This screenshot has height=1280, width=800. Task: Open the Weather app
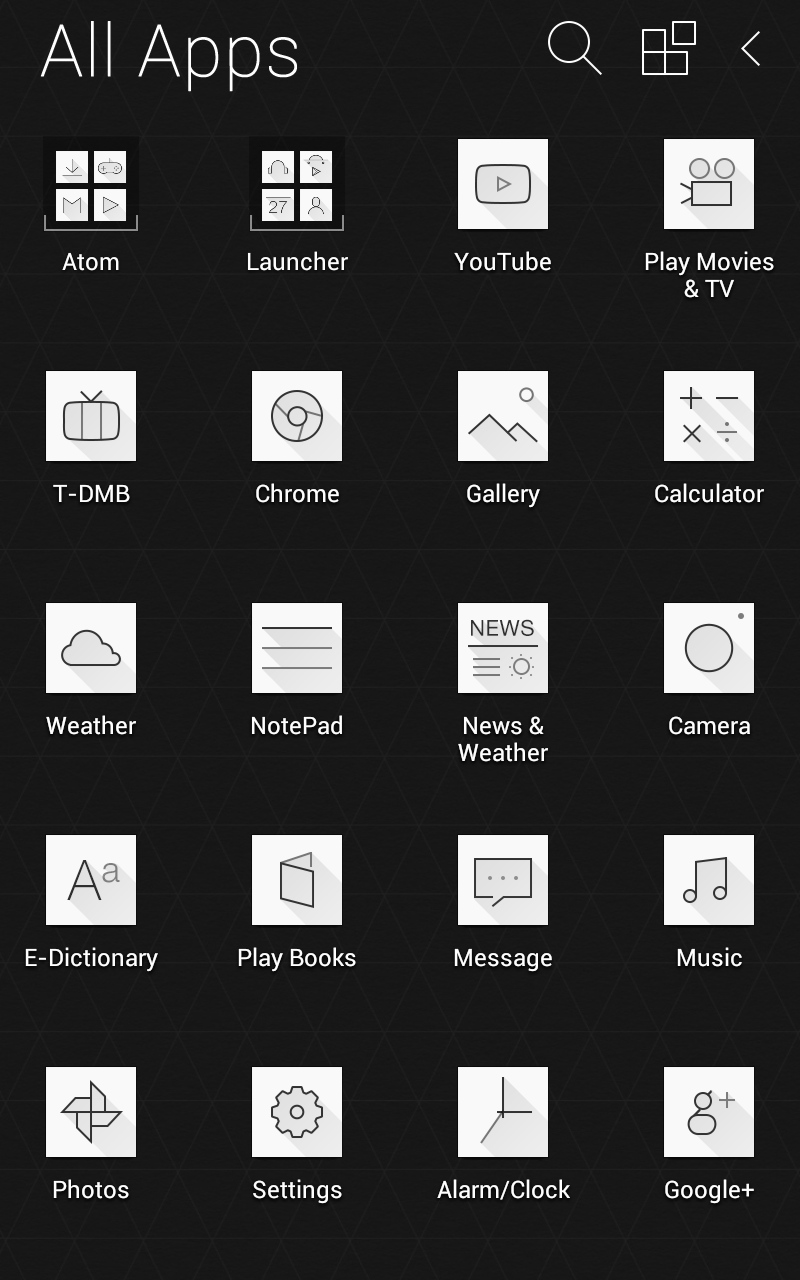91,648
